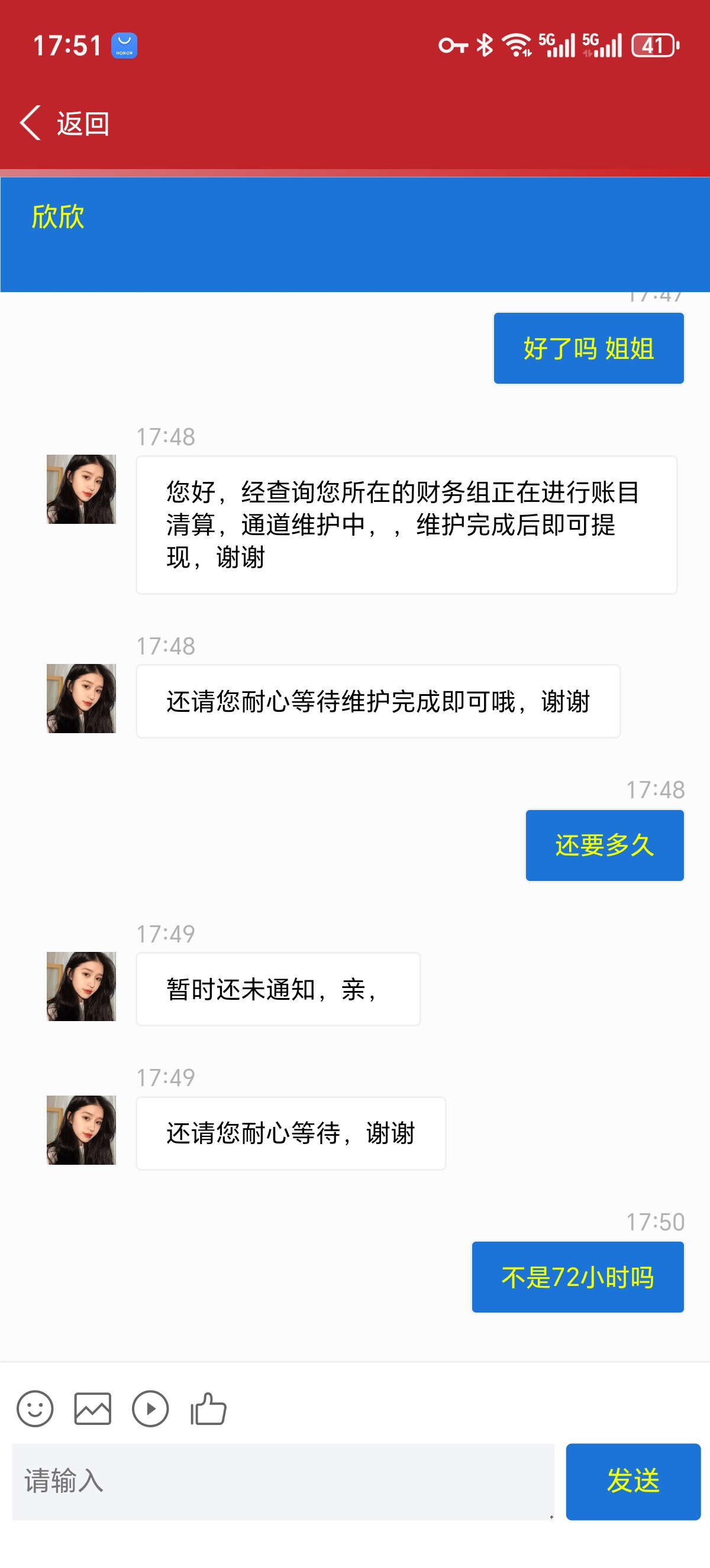Give a thumbs-up rating
This screenshot has width=710, height=1568.
(x=208, y=1408)
